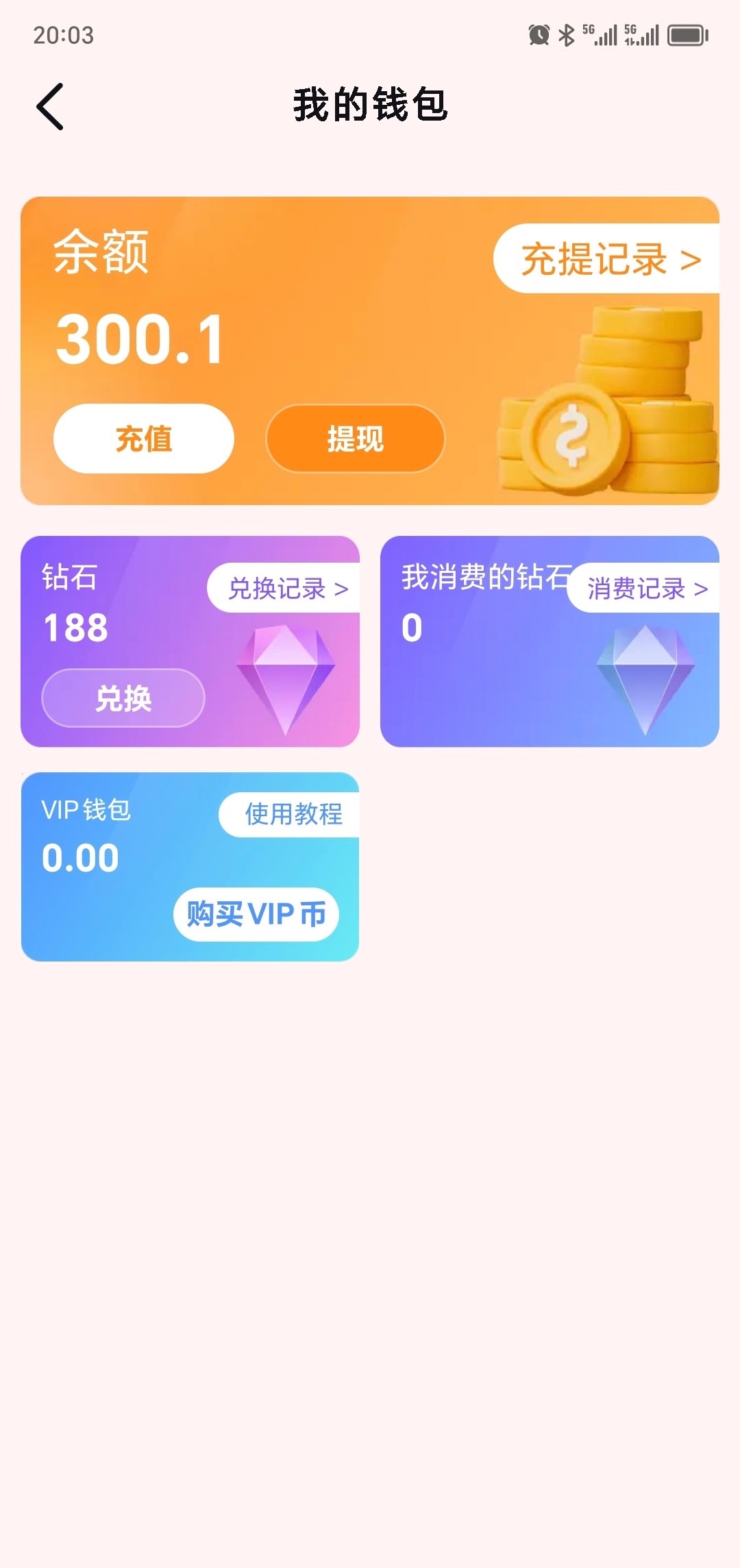Tap the 充值 recharge button
Screen dimensions: 740x1568
[x=144, y=439]
